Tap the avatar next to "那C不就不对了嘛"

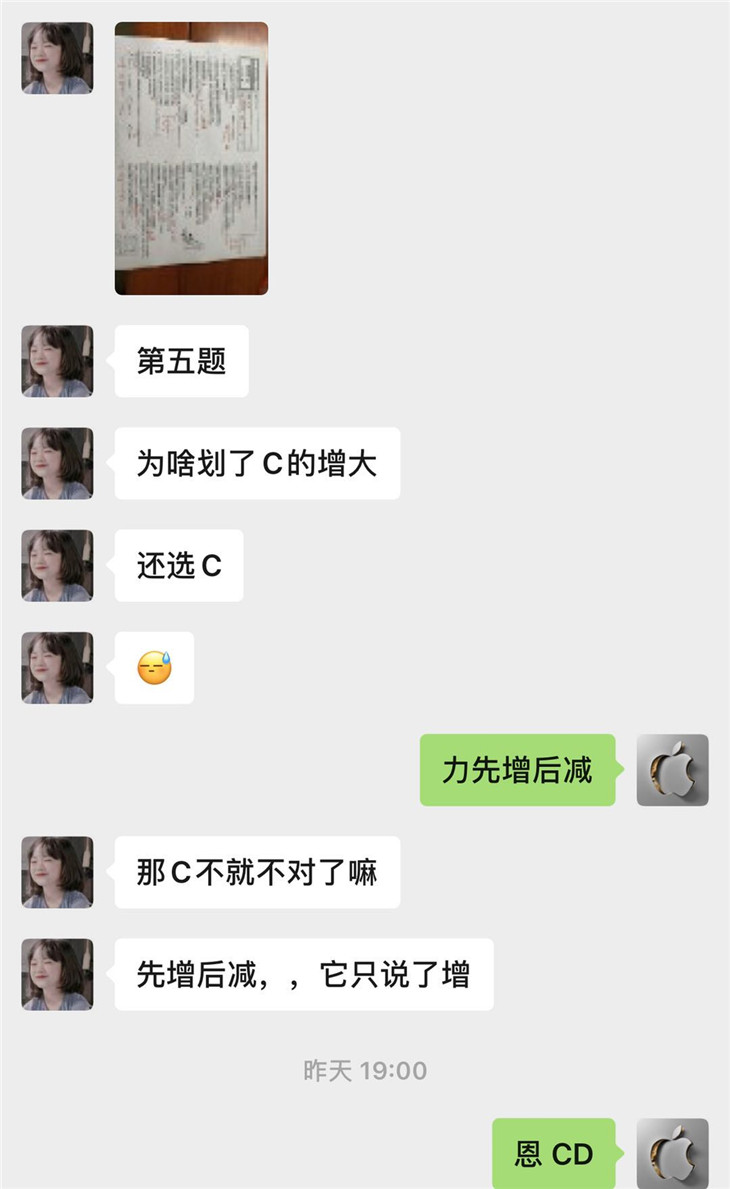(x=57, y=872)
